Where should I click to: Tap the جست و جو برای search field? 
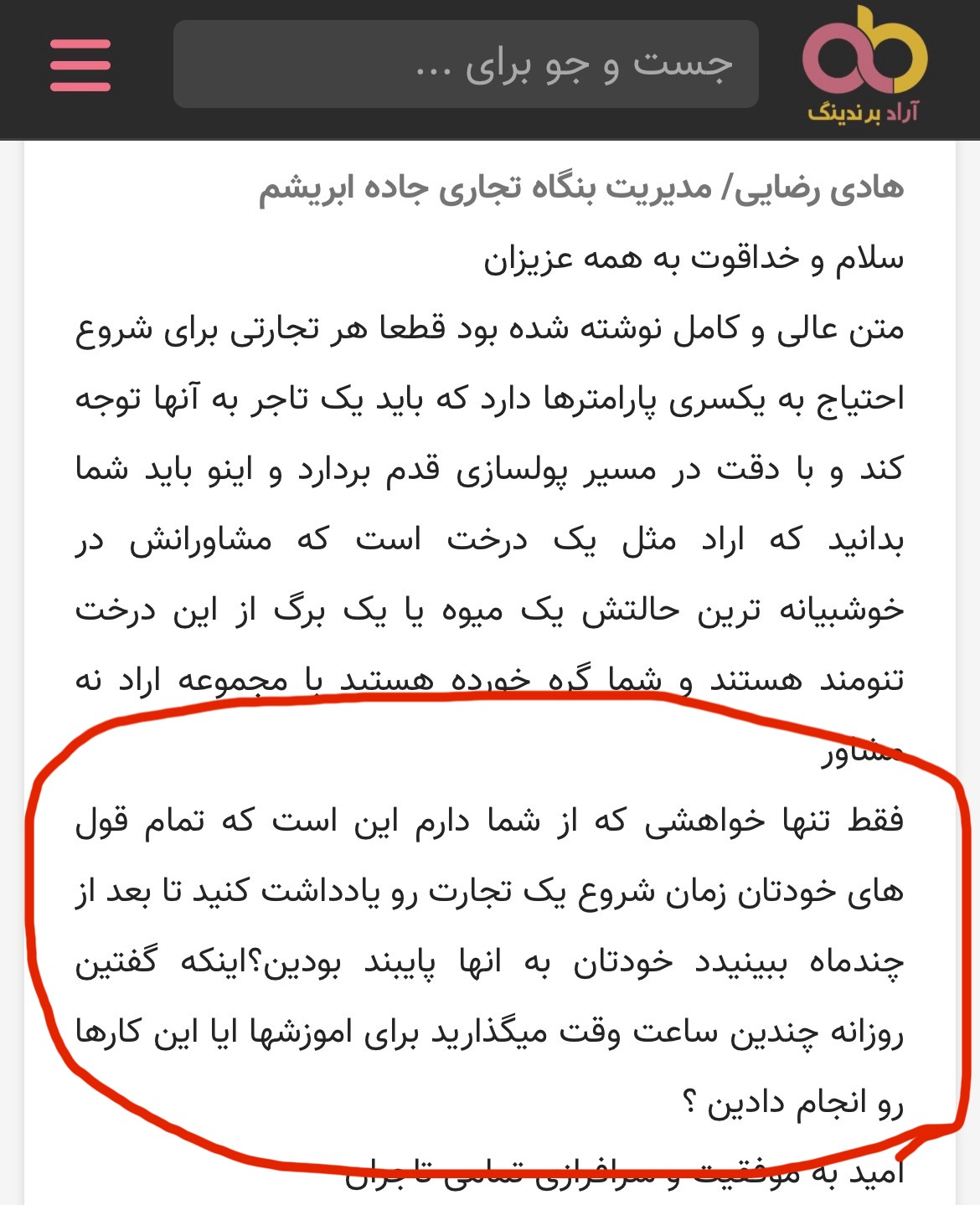tap(466, 65)
